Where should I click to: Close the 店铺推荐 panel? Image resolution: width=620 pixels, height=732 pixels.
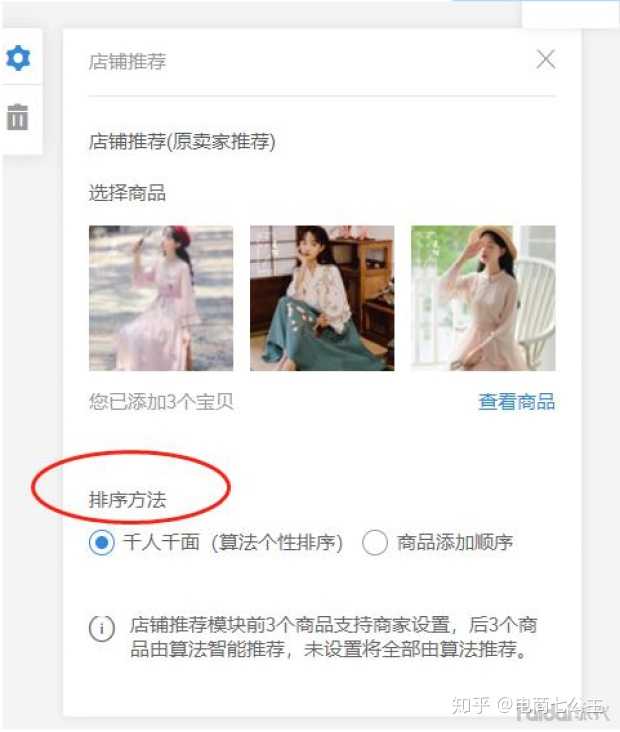click(545, 60)
